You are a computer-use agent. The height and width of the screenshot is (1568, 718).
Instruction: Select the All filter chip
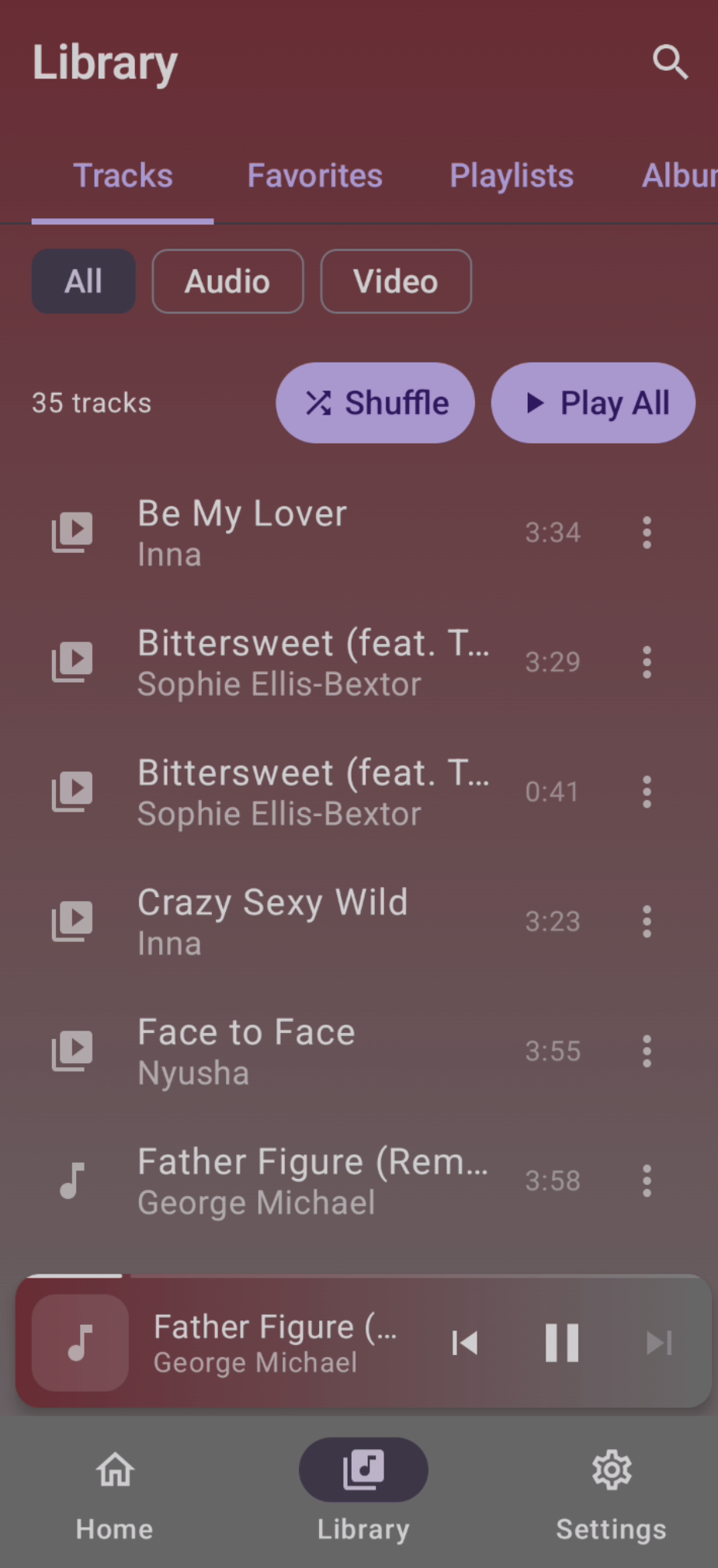point(83,281)
